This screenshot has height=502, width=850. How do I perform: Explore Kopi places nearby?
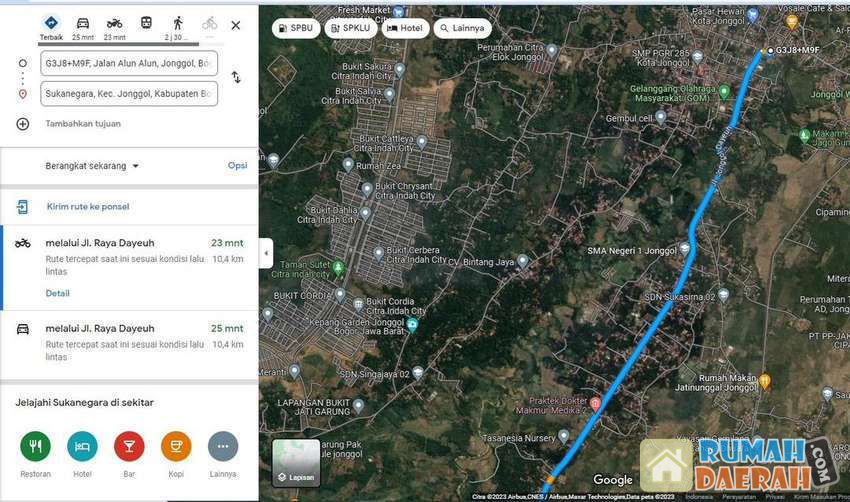[175, 447]
